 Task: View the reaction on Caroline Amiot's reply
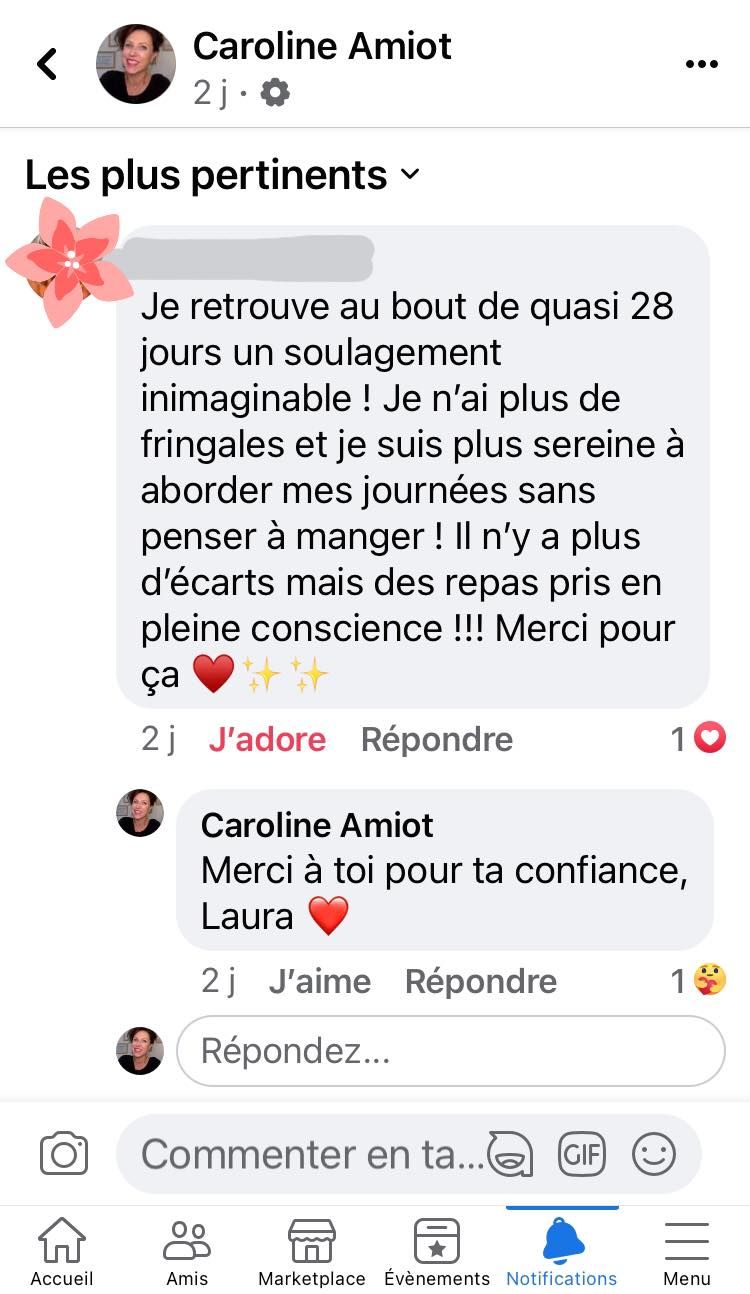(x=699, y=981)
